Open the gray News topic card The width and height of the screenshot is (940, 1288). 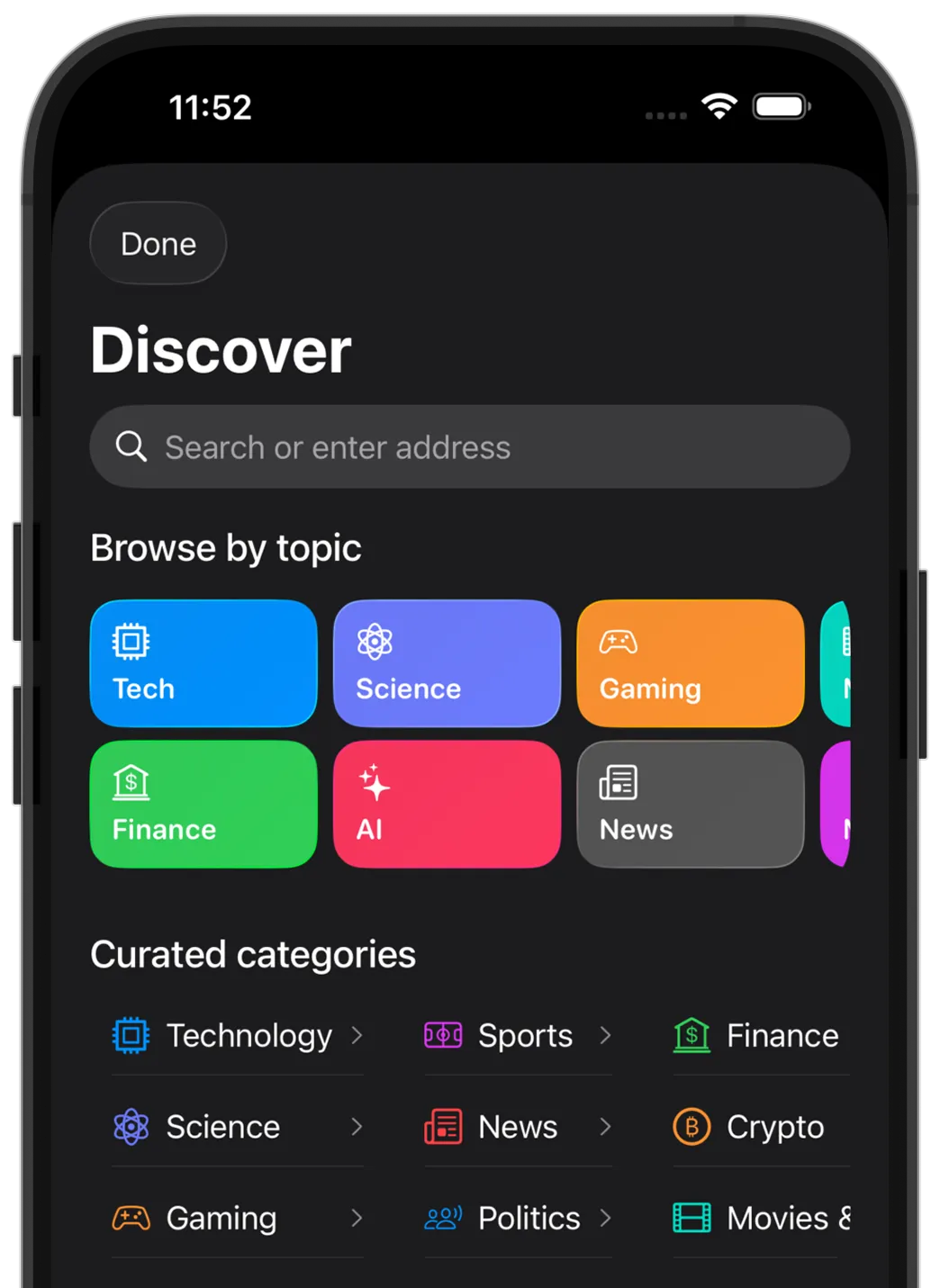(690, 804)
